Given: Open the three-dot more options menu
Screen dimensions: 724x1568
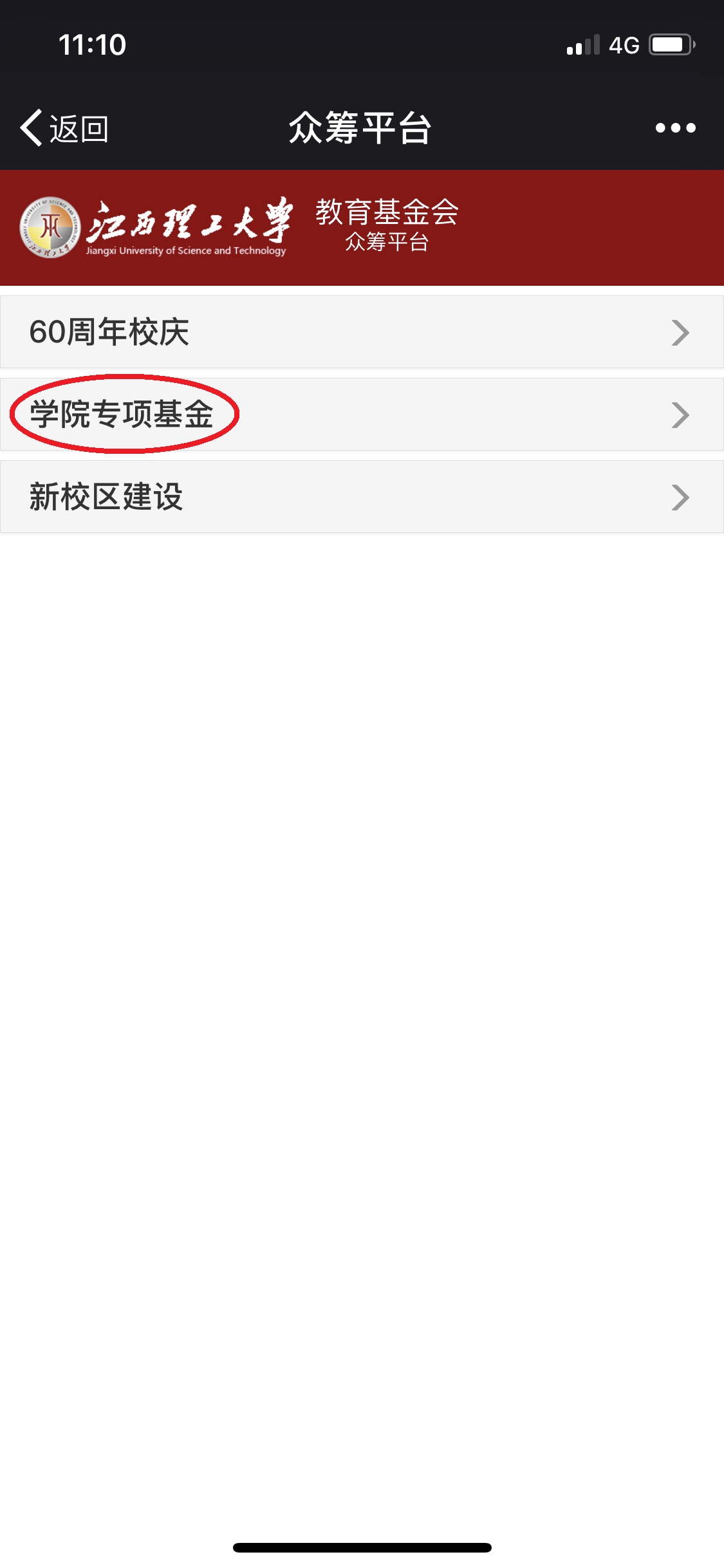Looking at the screenshot, I should [x=675, y=128].
